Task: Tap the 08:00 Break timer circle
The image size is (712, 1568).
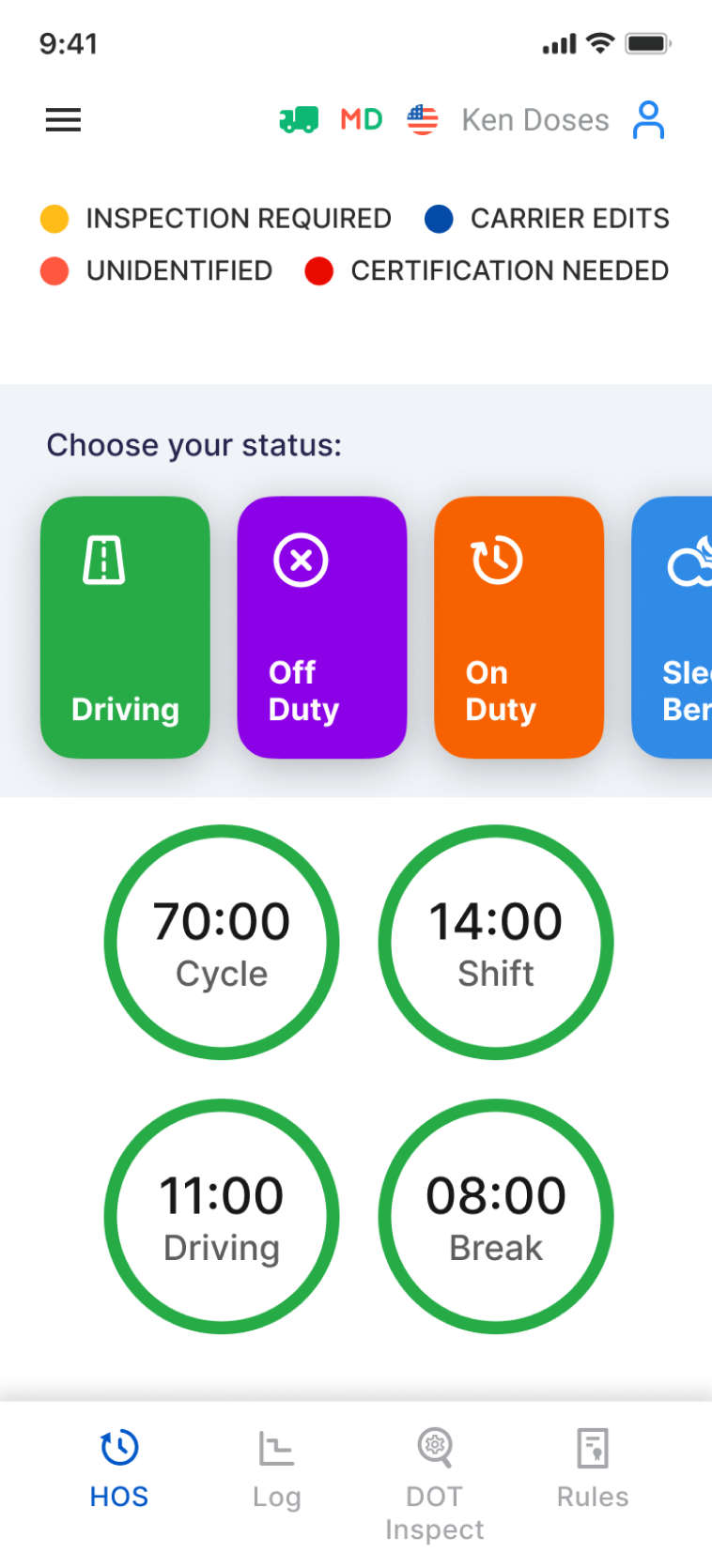Action: [496, 1216]
